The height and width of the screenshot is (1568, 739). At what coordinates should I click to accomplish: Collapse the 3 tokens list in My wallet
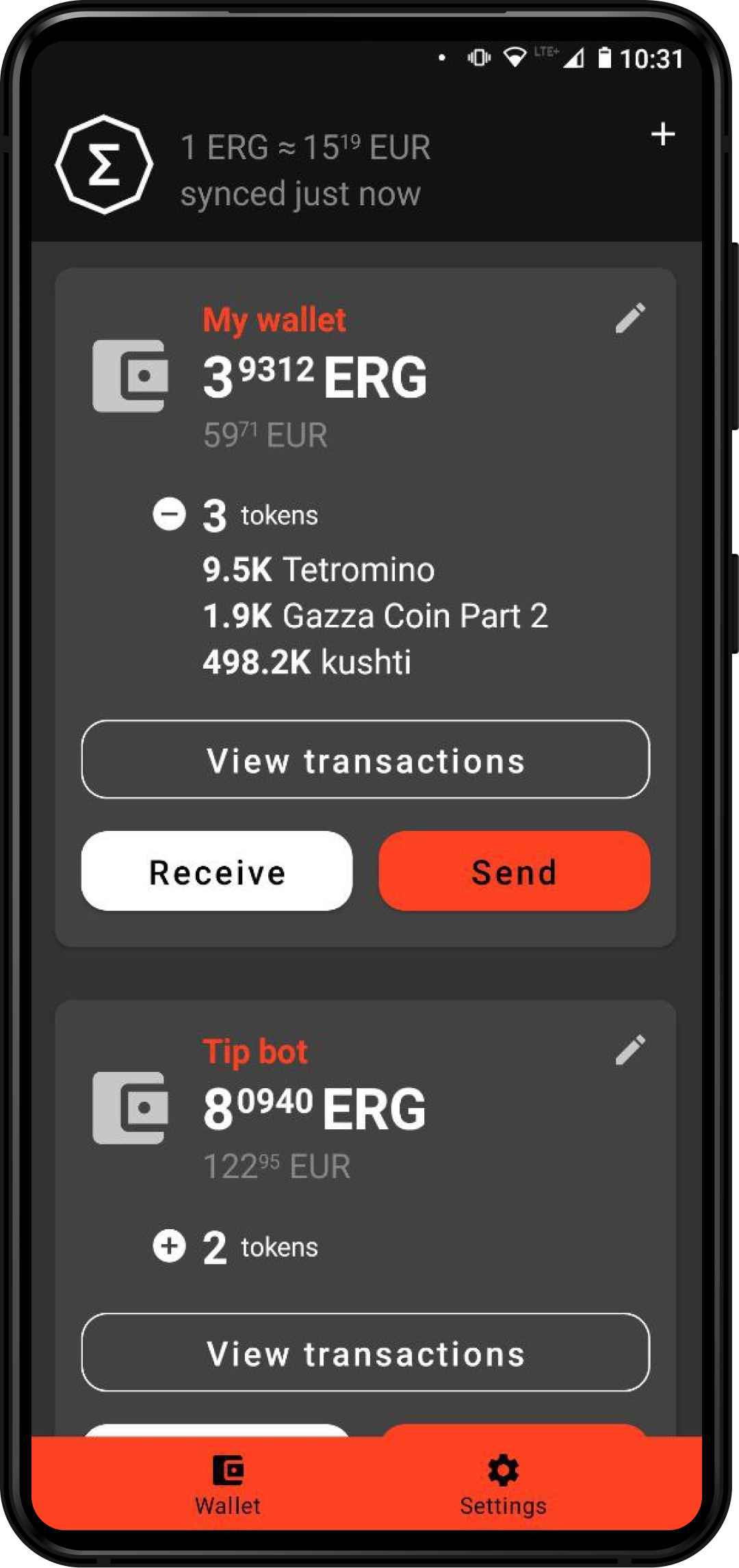[169, 514]
